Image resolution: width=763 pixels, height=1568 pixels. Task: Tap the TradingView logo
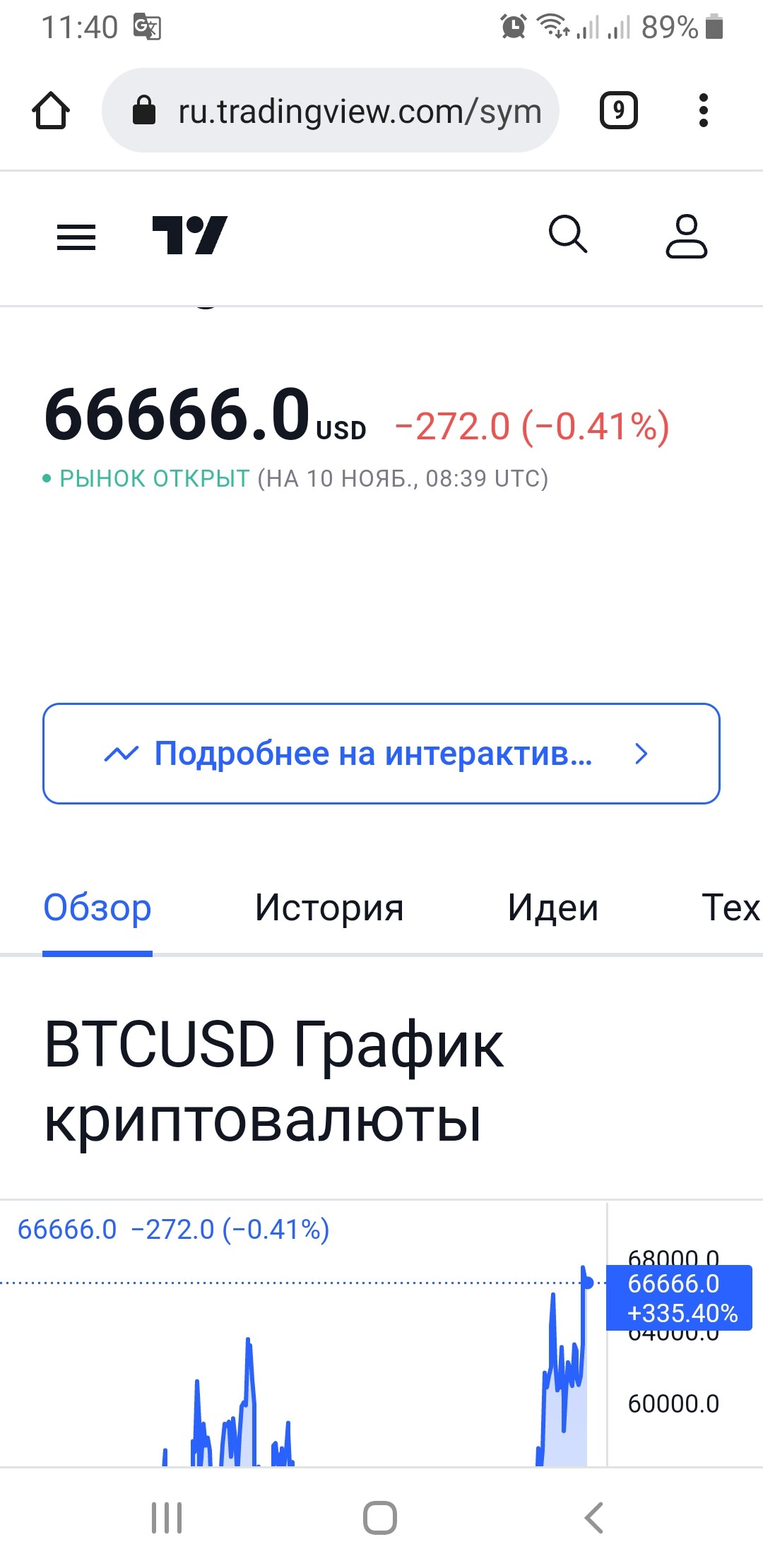click(x=190, y=235)
